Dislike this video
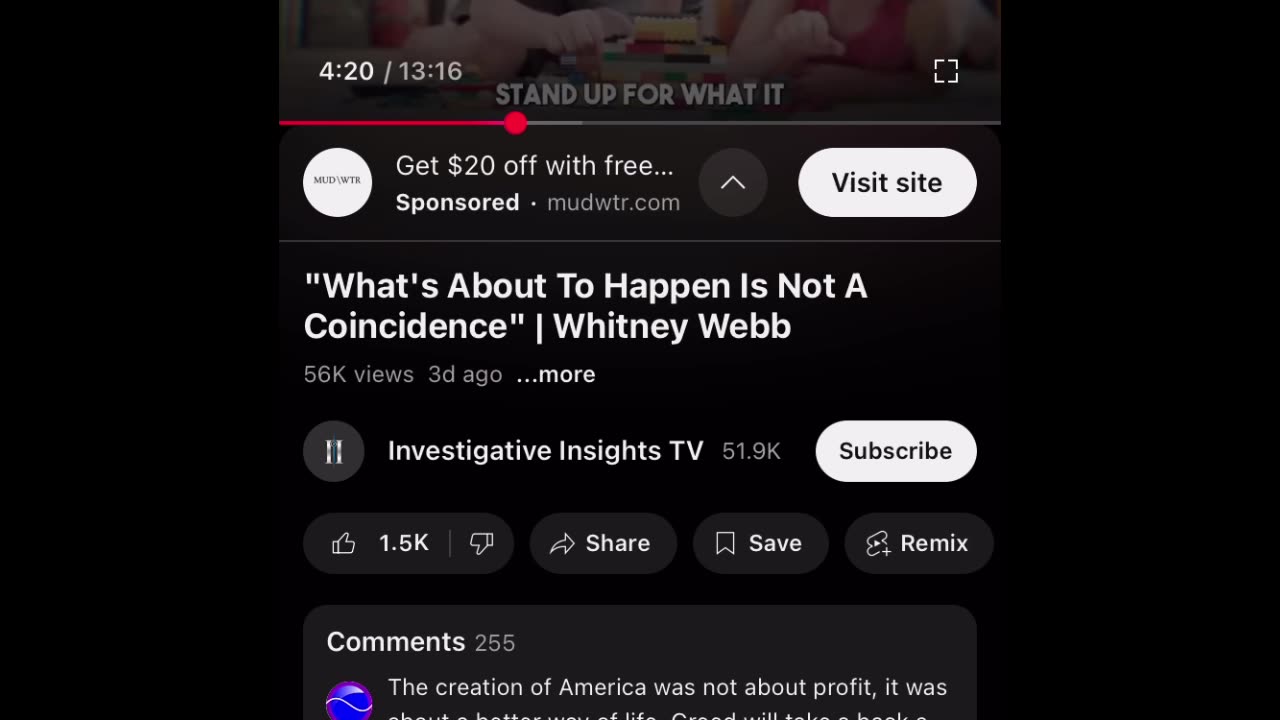 tap(482, 543)
